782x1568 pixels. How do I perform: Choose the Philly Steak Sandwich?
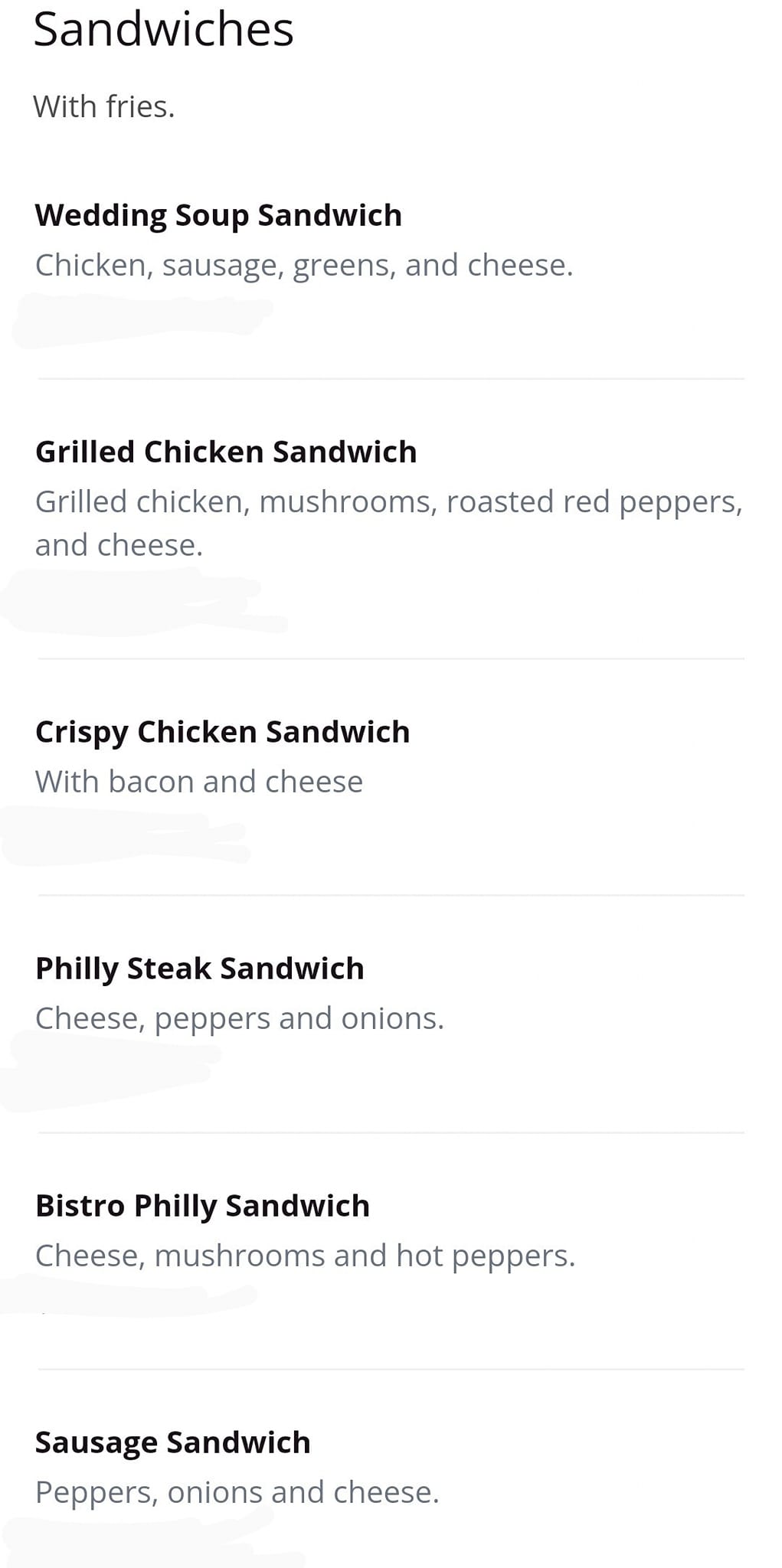click(199, 969)
